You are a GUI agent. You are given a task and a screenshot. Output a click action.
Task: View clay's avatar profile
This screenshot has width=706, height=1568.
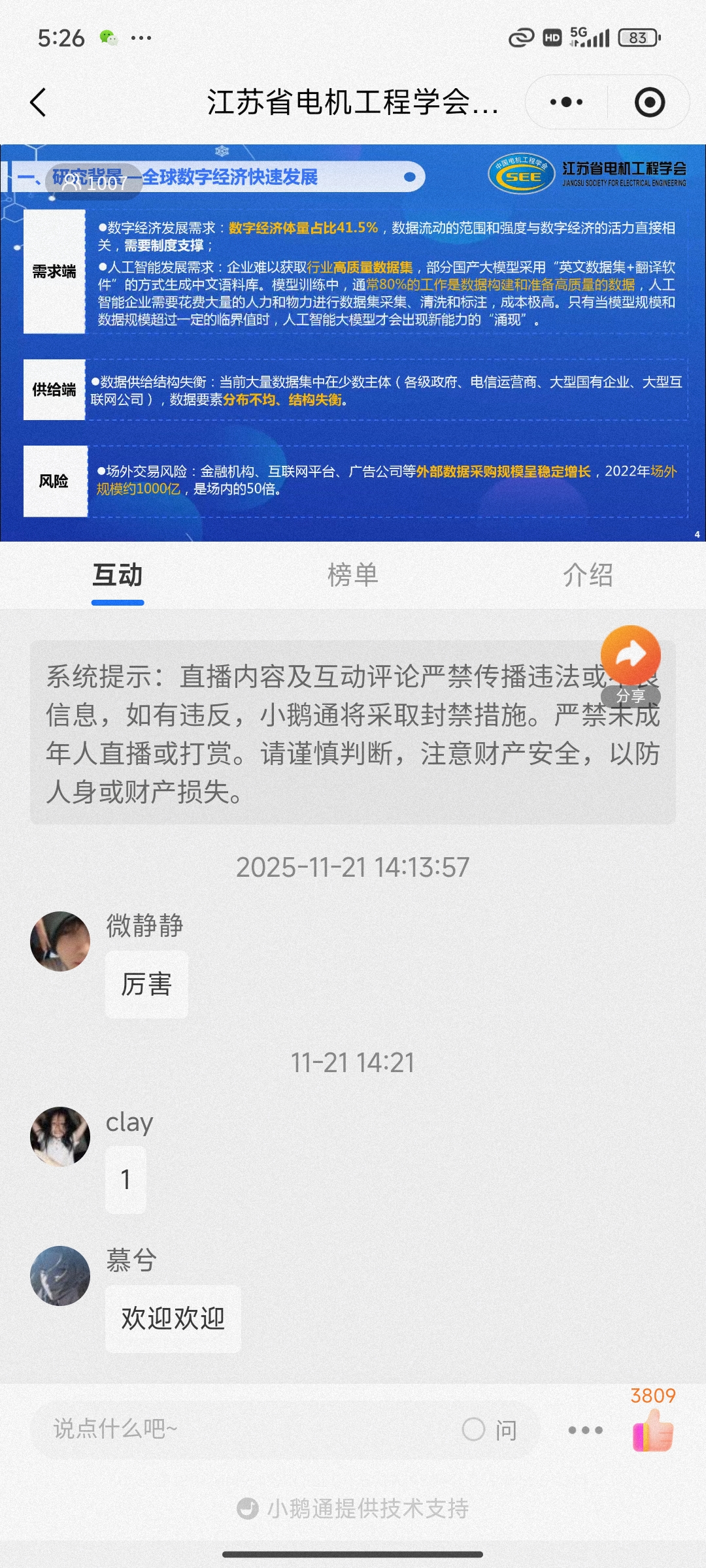point(60,1136)
